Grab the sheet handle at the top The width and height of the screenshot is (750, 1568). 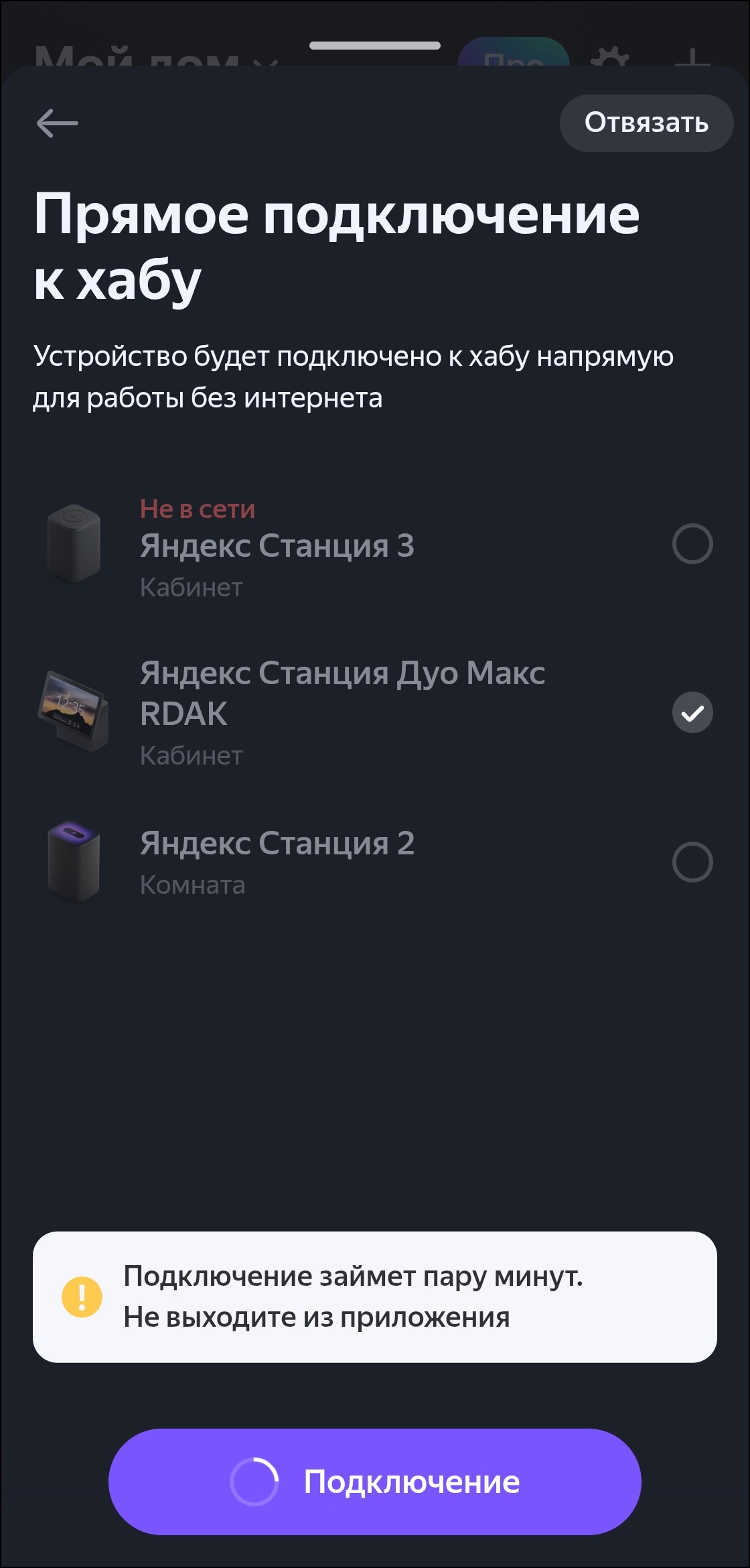[375, 46]
